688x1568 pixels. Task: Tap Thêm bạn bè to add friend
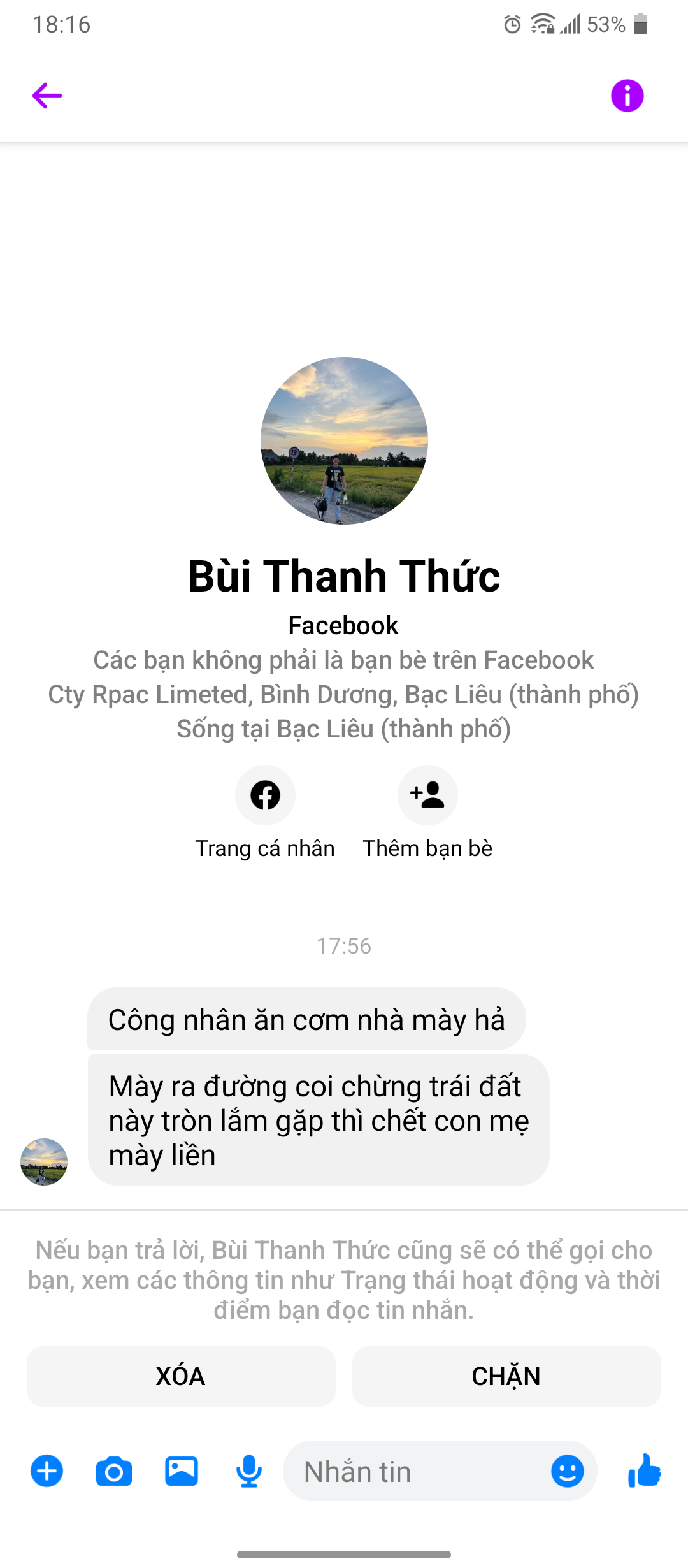click(427, 795)
